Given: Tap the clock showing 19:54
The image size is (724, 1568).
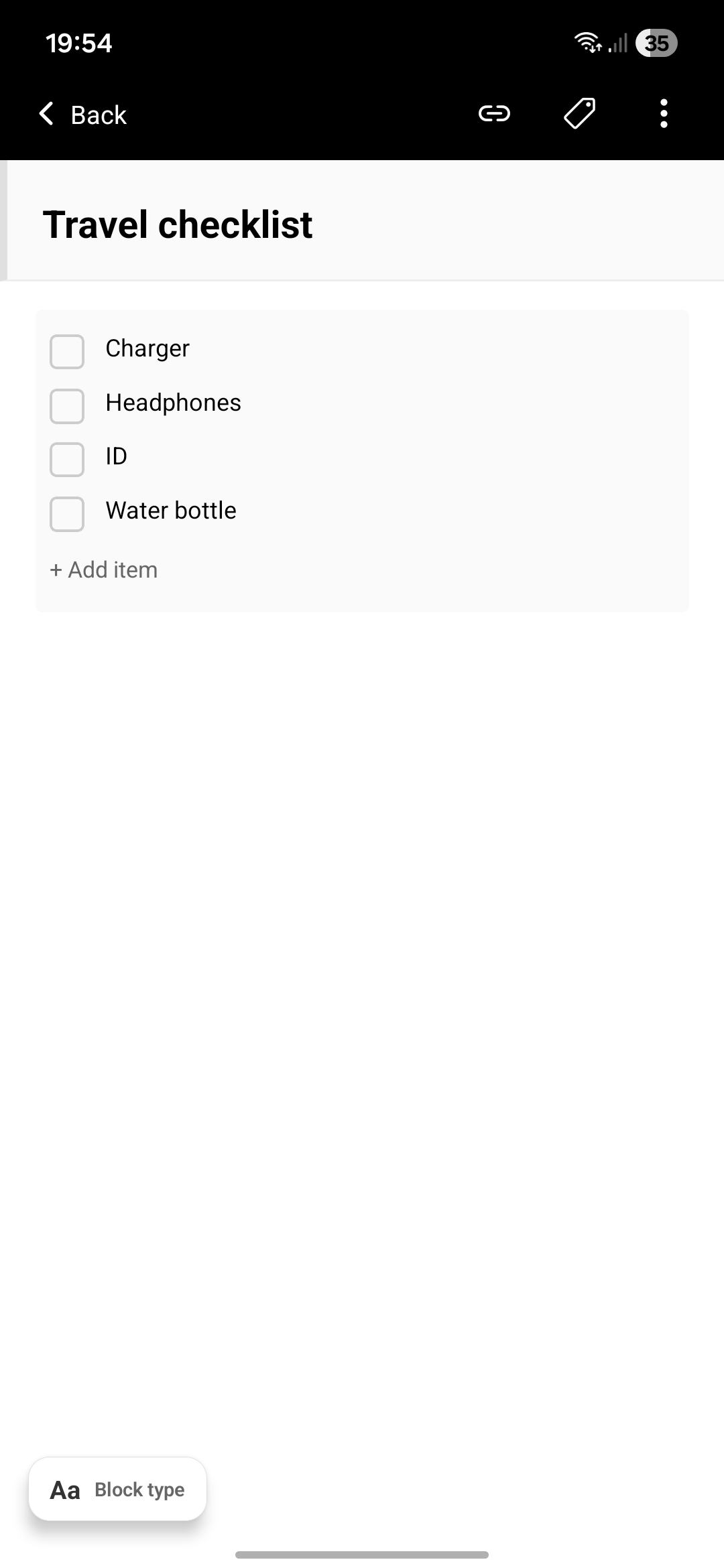Looking at the screenshot, I should [x=79, y=43].
